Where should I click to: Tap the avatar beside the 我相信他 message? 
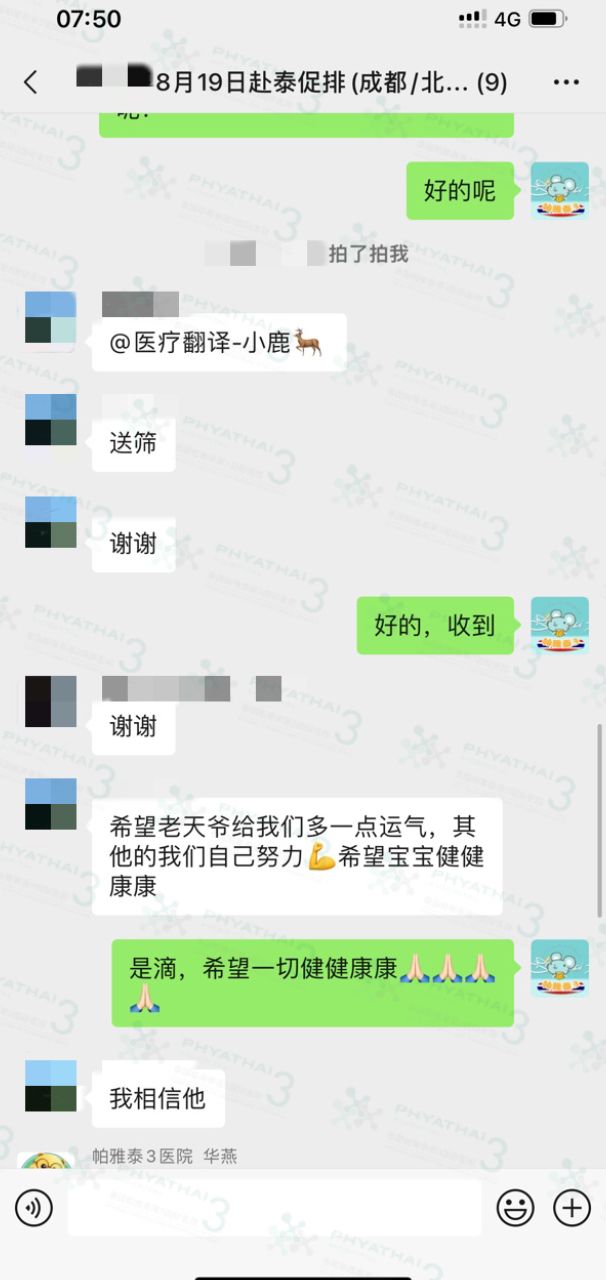(x=51, y=1086)
